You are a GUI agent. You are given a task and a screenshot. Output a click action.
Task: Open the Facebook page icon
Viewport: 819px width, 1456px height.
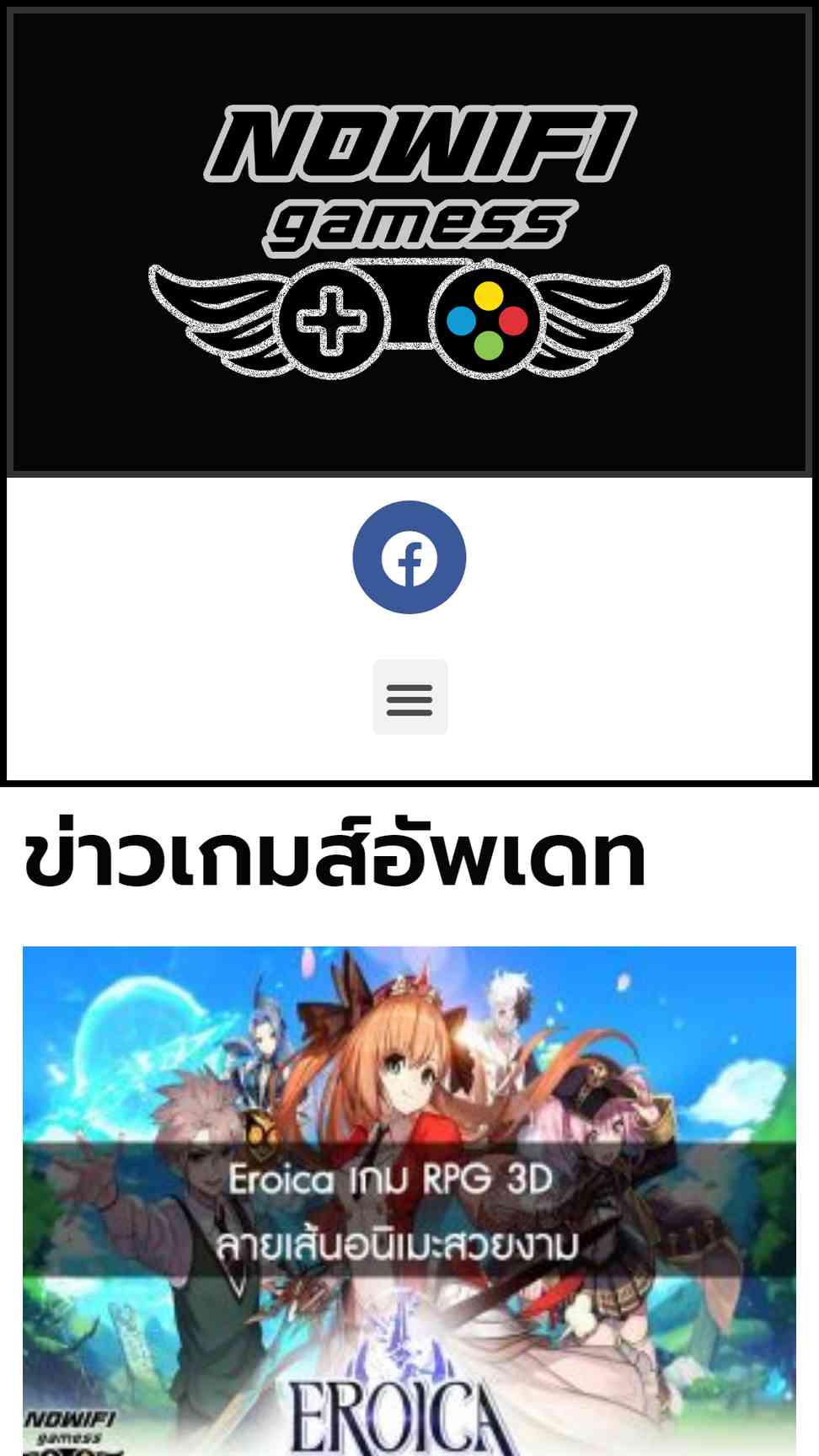[x=409, y=557]
